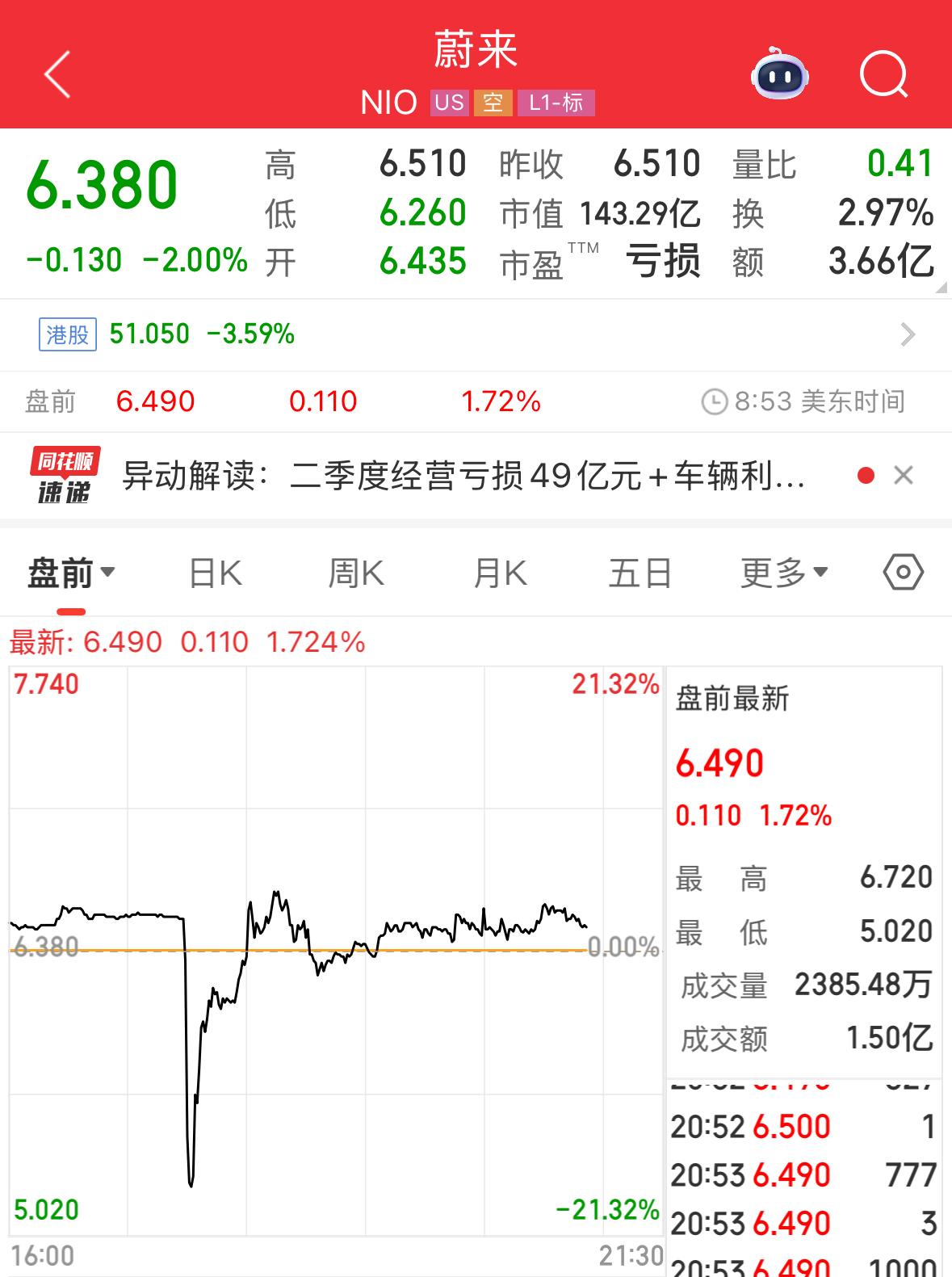Go back using the header arrow
The width and height of the screenshot is (952, 1277).
(57, 74)
